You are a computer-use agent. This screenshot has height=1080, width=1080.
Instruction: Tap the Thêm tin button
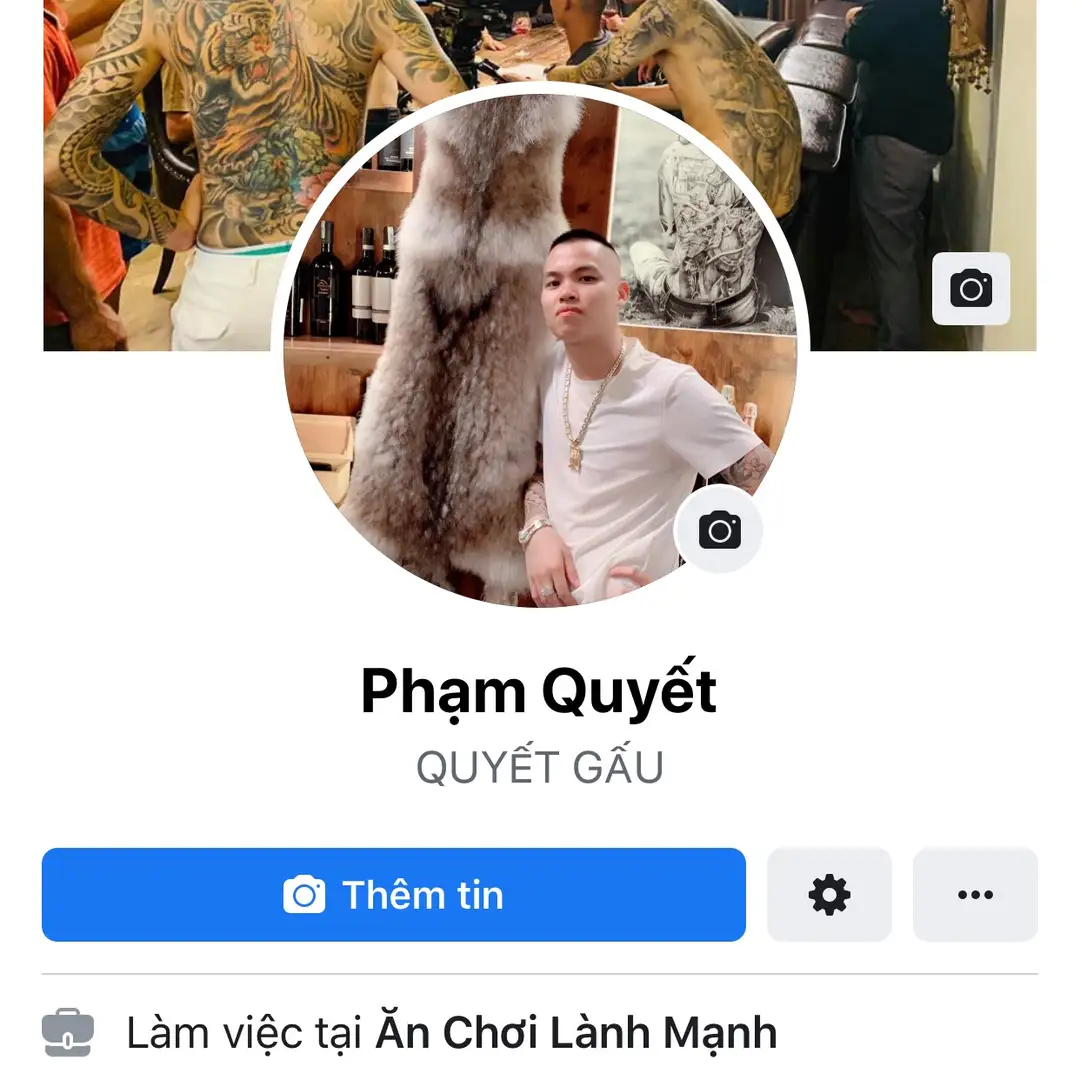pyautogui.click(x=393, y=894)
